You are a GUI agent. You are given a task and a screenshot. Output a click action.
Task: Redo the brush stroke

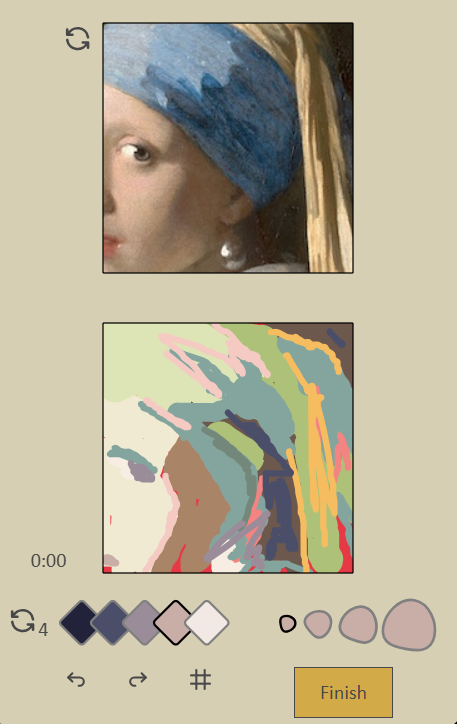tap(138, 680)
